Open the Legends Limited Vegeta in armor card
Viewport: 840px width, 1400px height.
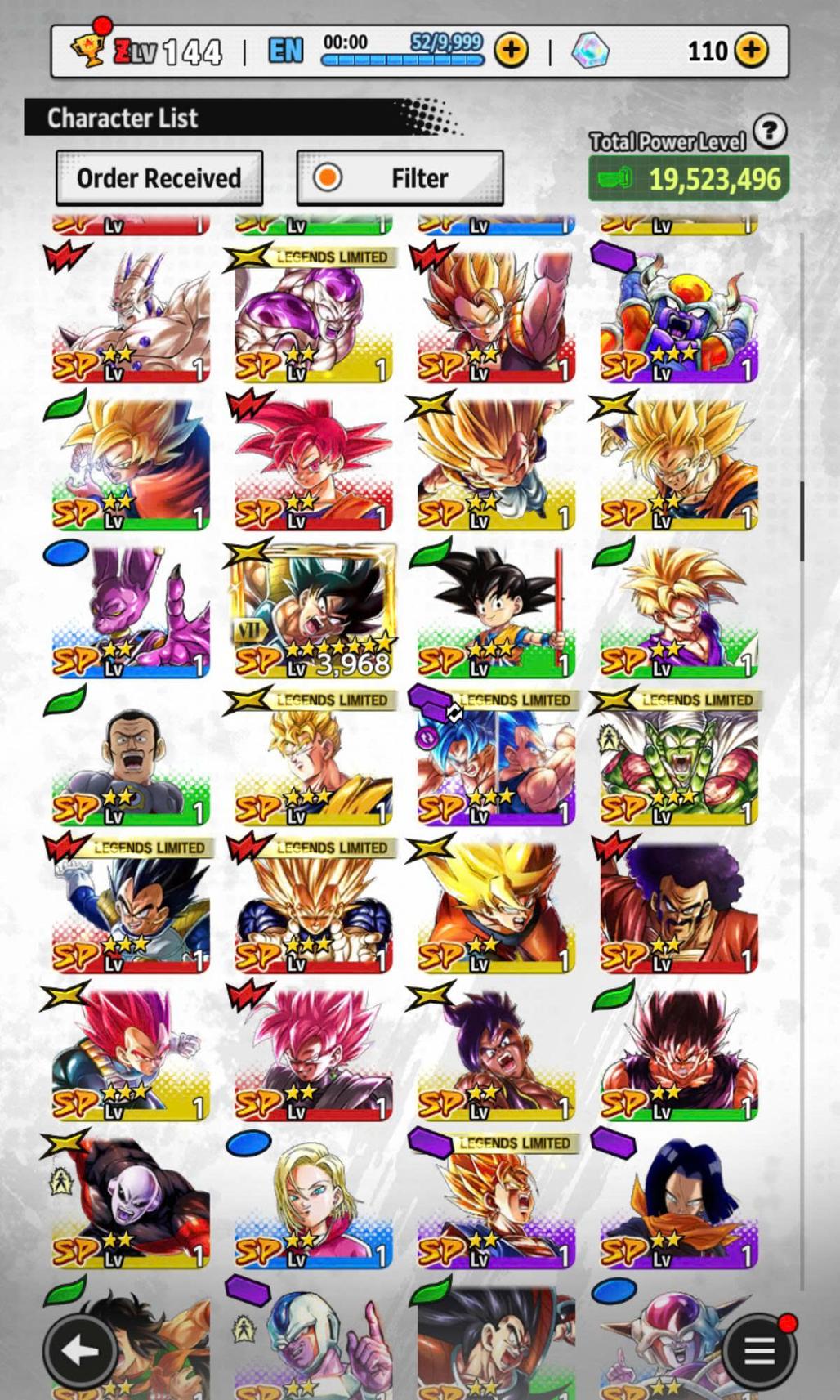[x=131, y=907]
